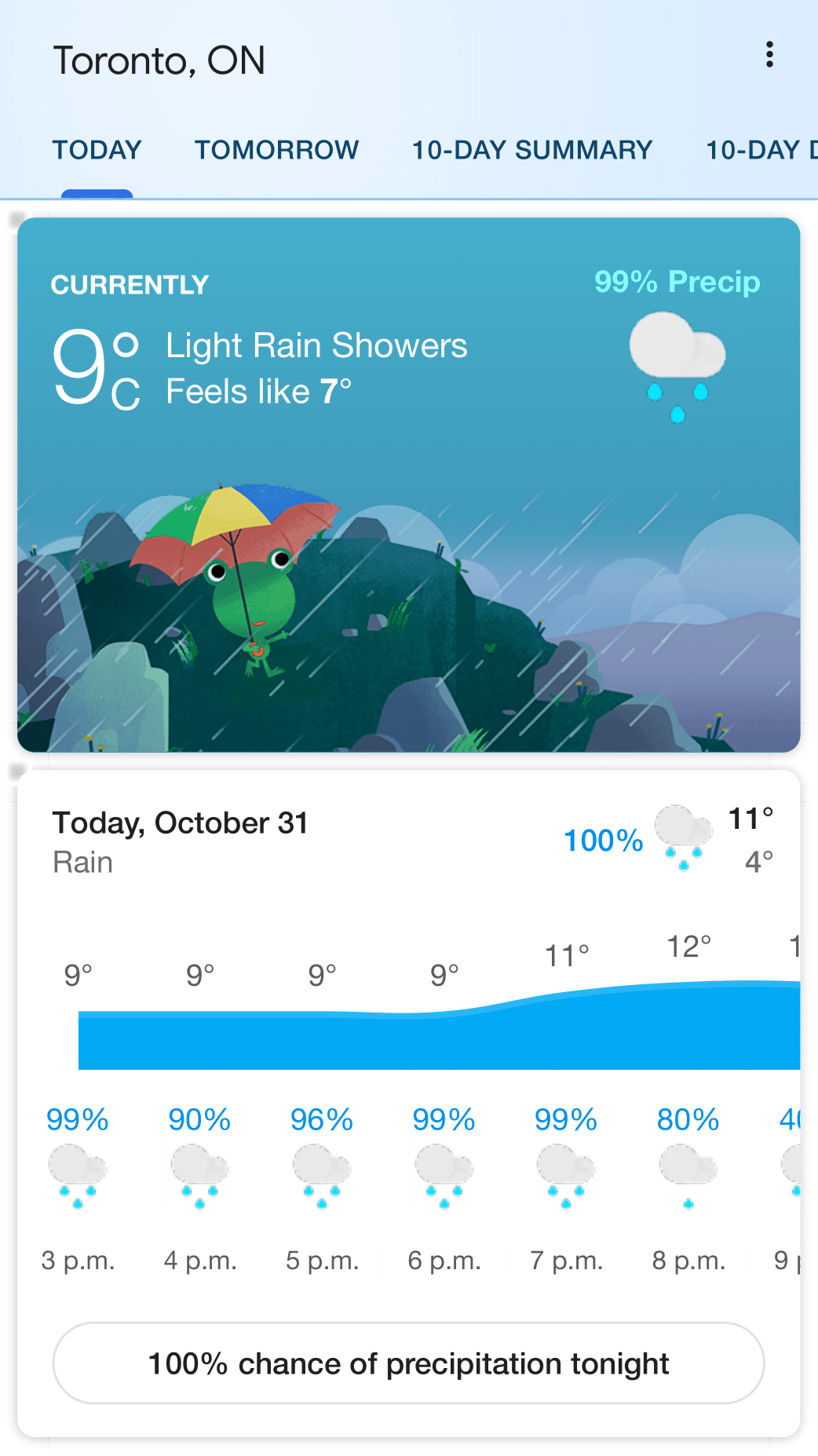Toggle the 90% precipitation chance at 4 p.m.
This screenshot has height=1456, width=818.
[199, 1119]
